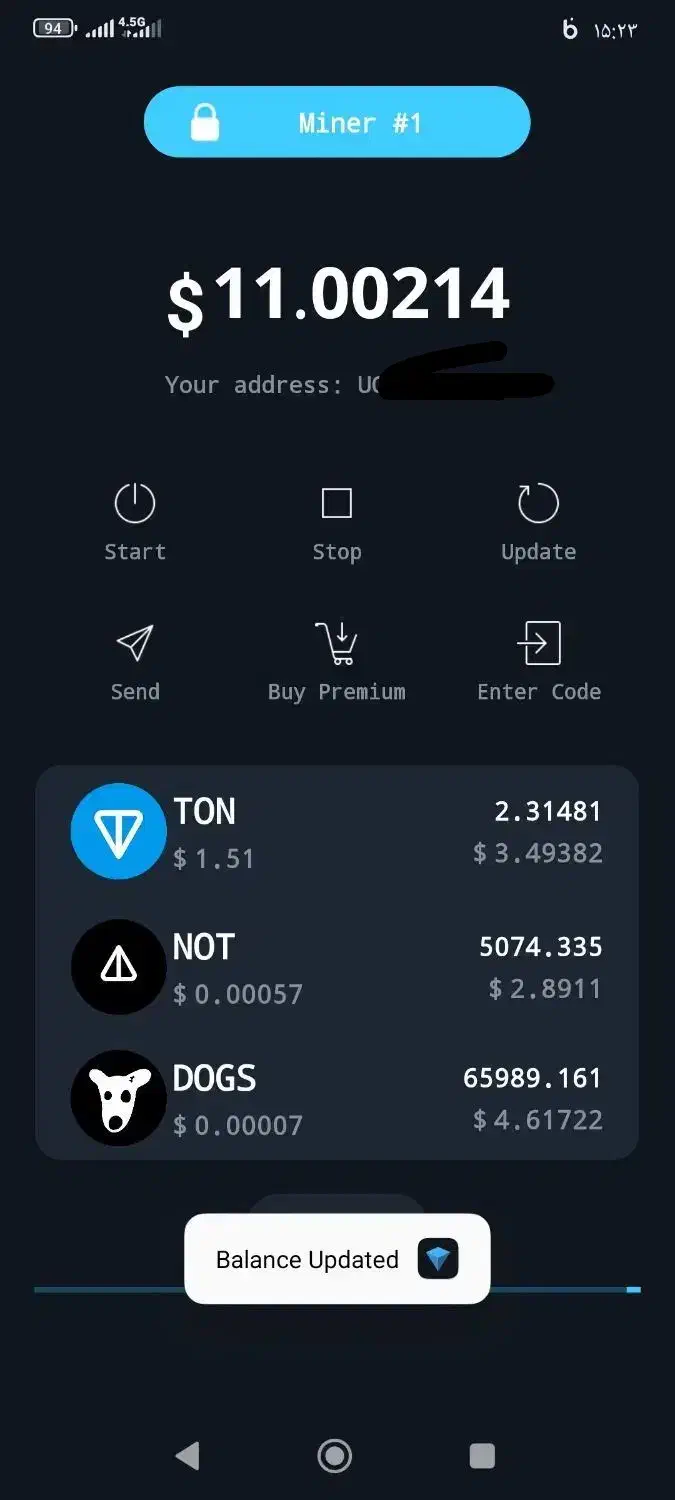Go back using the system back button

(x=187, y=1456)
